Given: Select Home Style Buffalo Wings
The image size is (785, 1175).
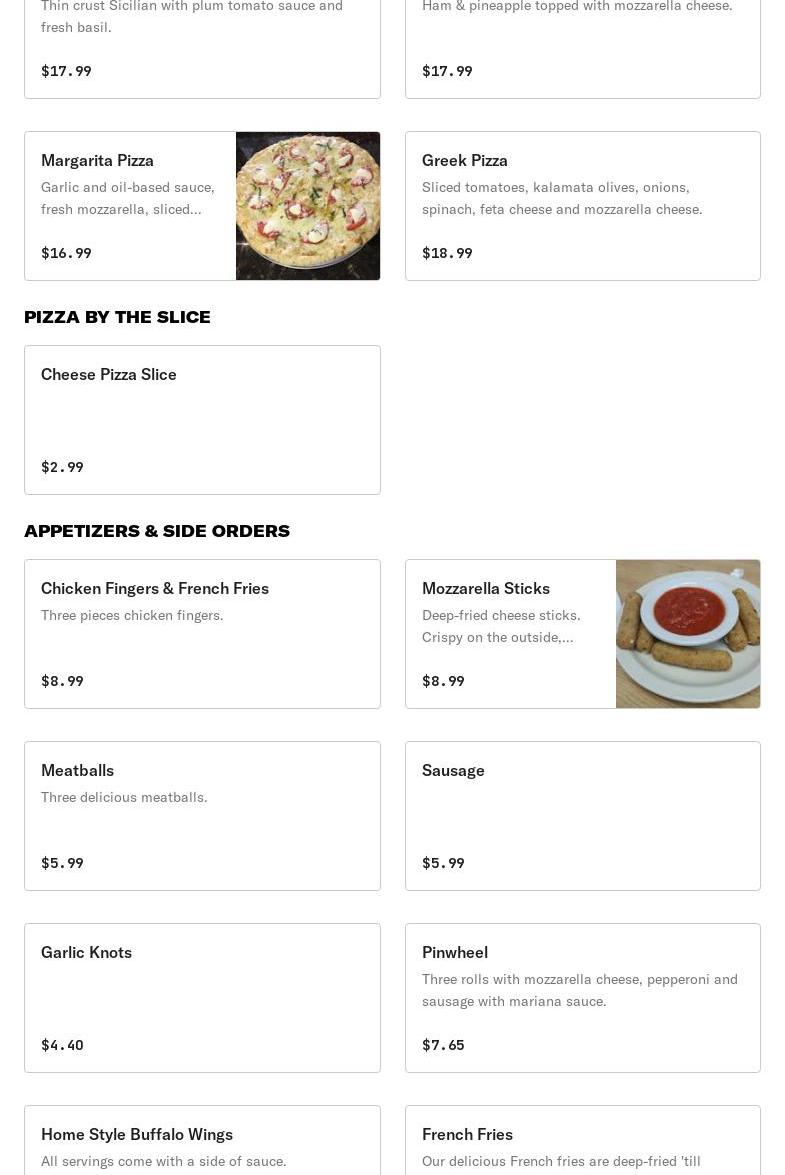Looking at the screenshot, I should (202, 1142).
